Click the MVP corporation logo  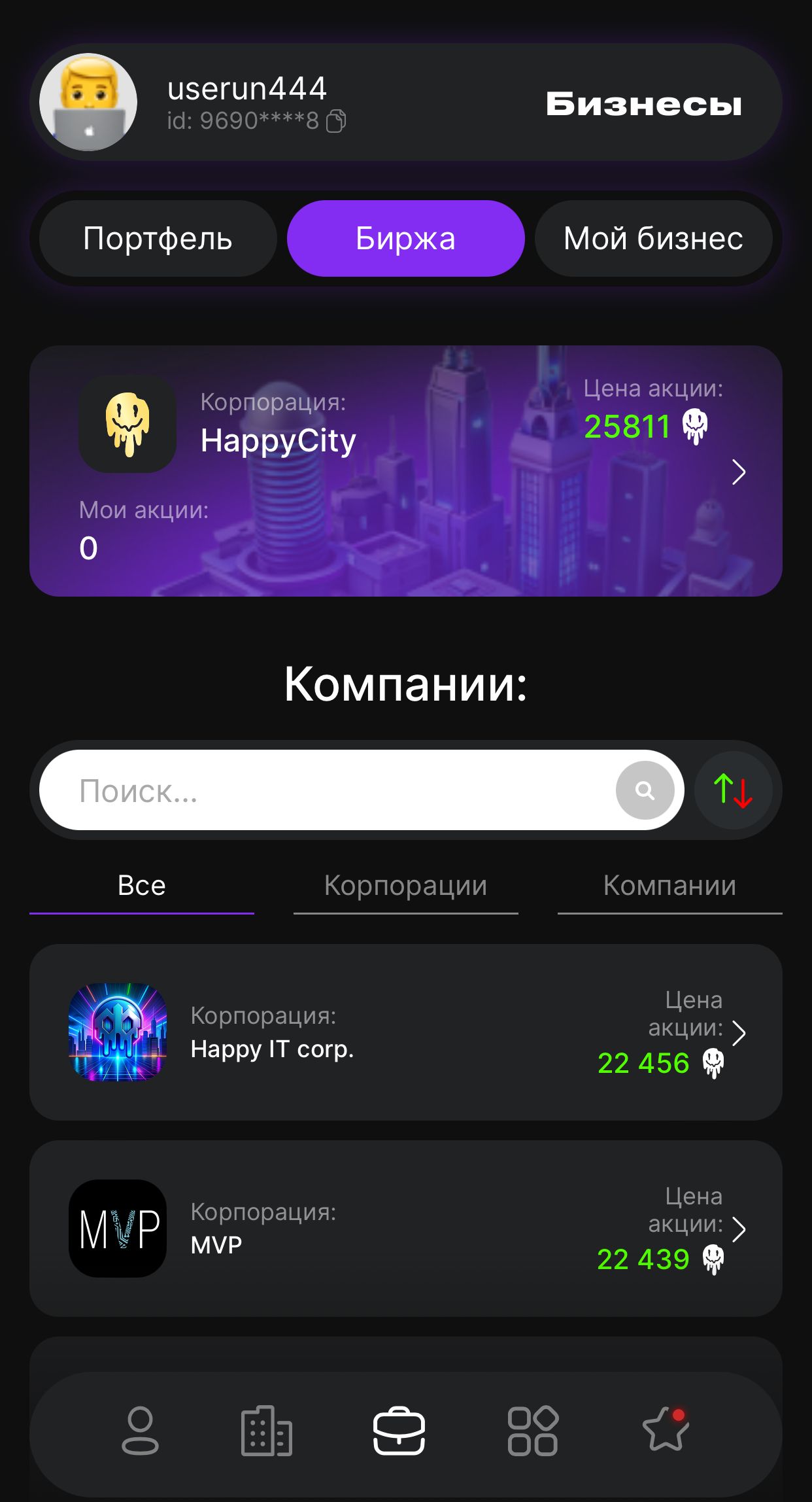pos(117,1228)
